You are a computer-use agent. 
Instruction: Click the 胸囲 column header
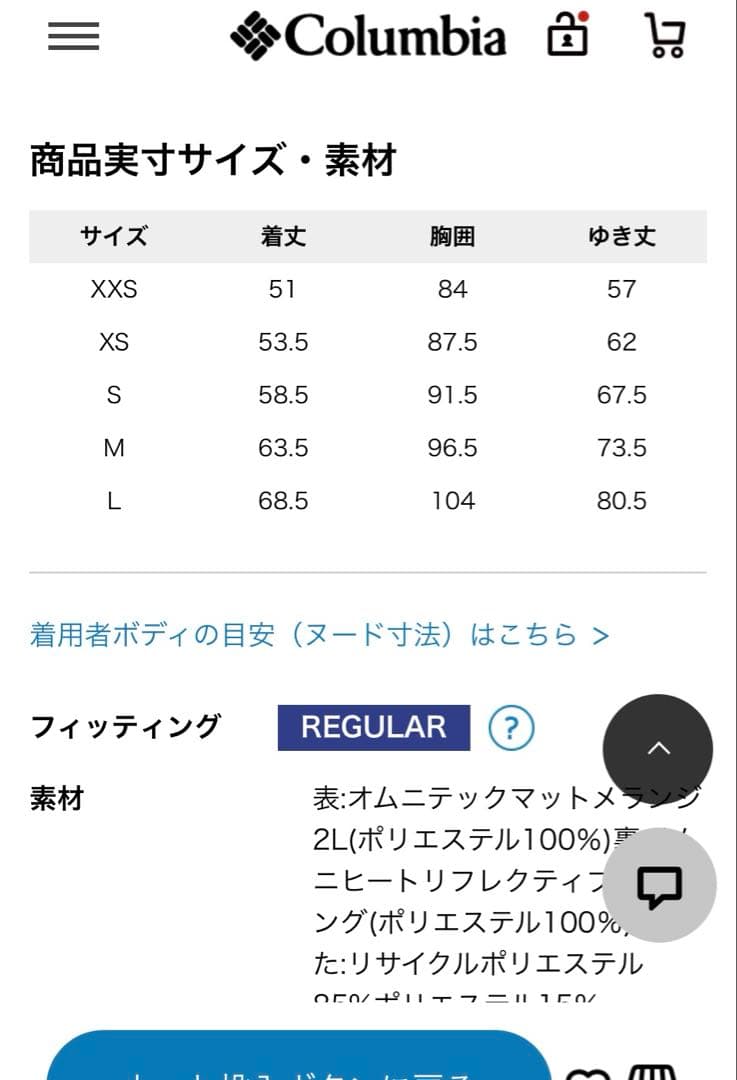tap(452, 237)
